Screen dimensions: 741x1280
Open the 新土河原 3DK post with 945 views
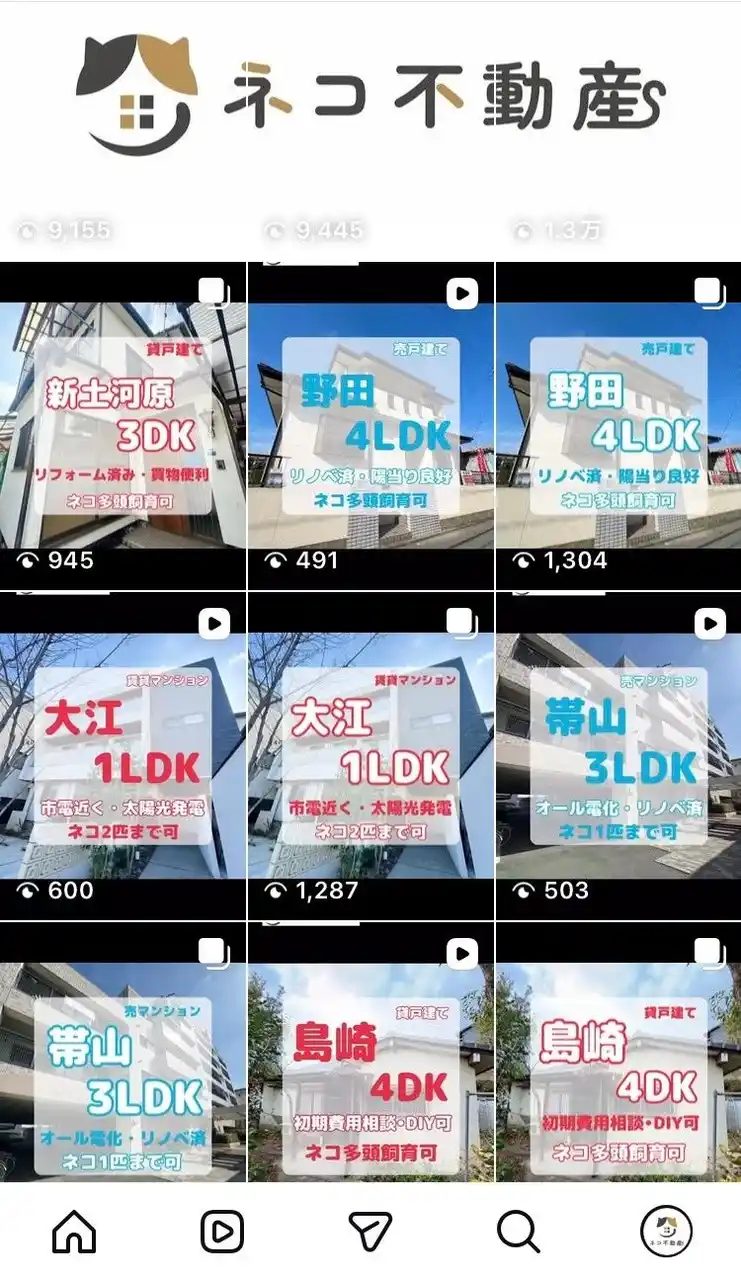click(x=122, y=425)
